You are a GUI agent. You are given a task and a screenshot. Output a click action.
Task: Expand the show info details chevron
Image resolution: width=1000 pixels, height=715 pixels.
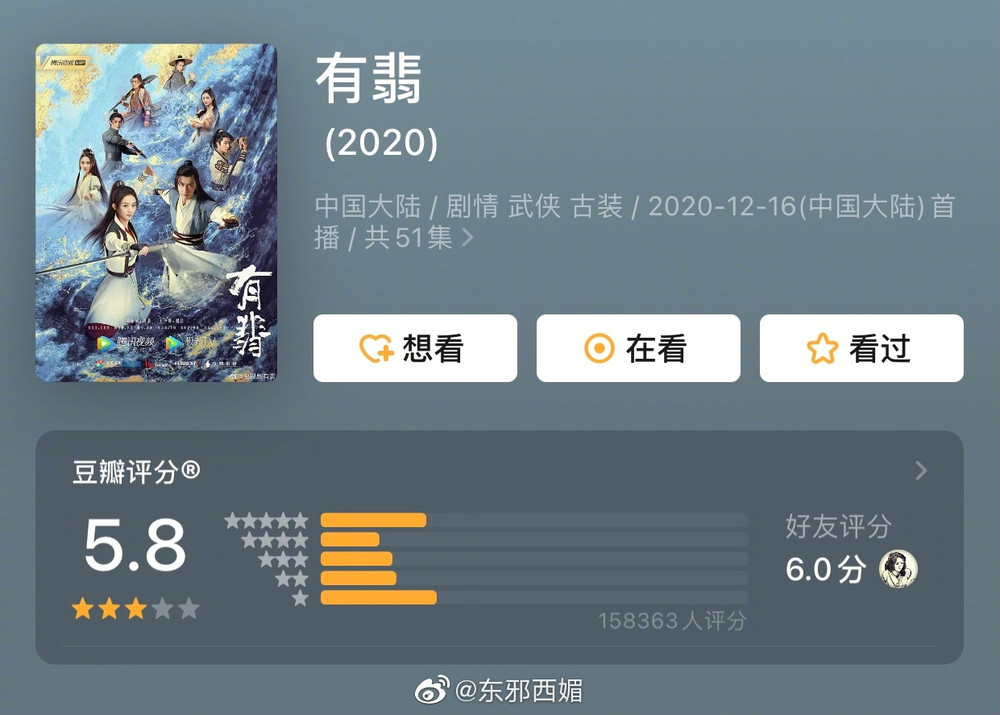467,238
